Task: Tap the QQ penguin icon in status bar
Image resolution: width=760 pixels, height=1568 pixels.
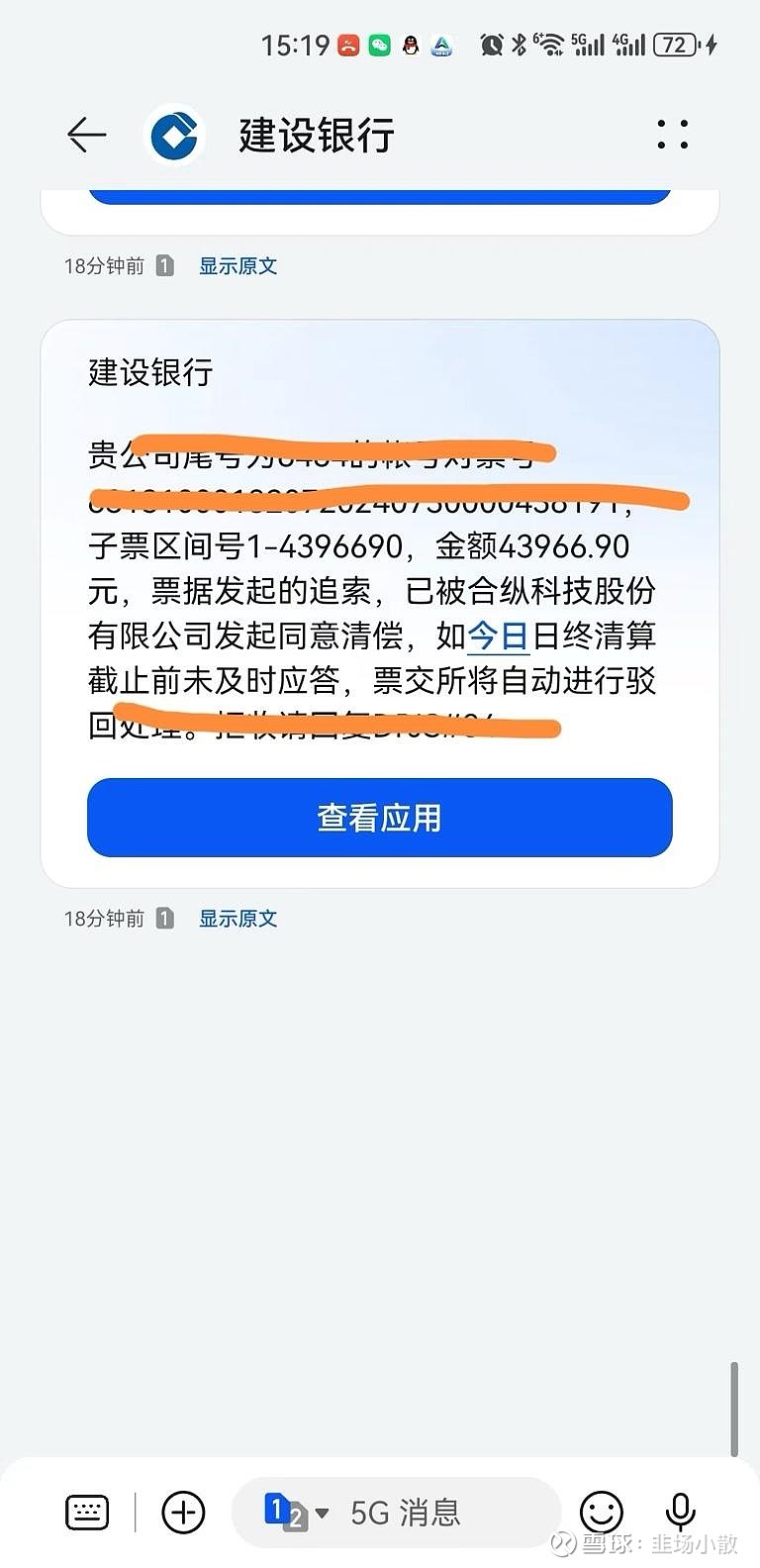Action: point(410,45)
